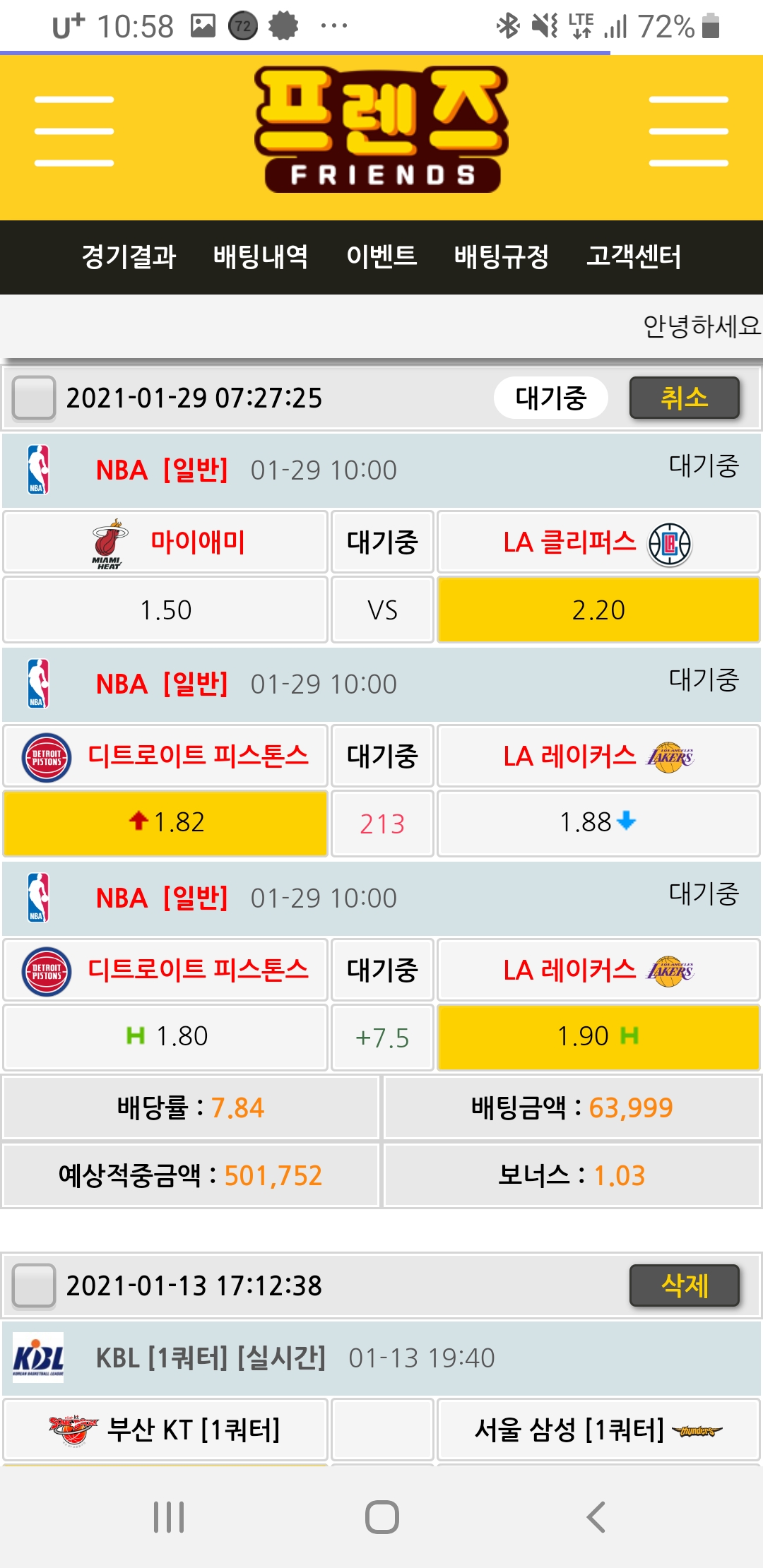View 배팅규정 page
The image size is (763, 1568).
502,256
